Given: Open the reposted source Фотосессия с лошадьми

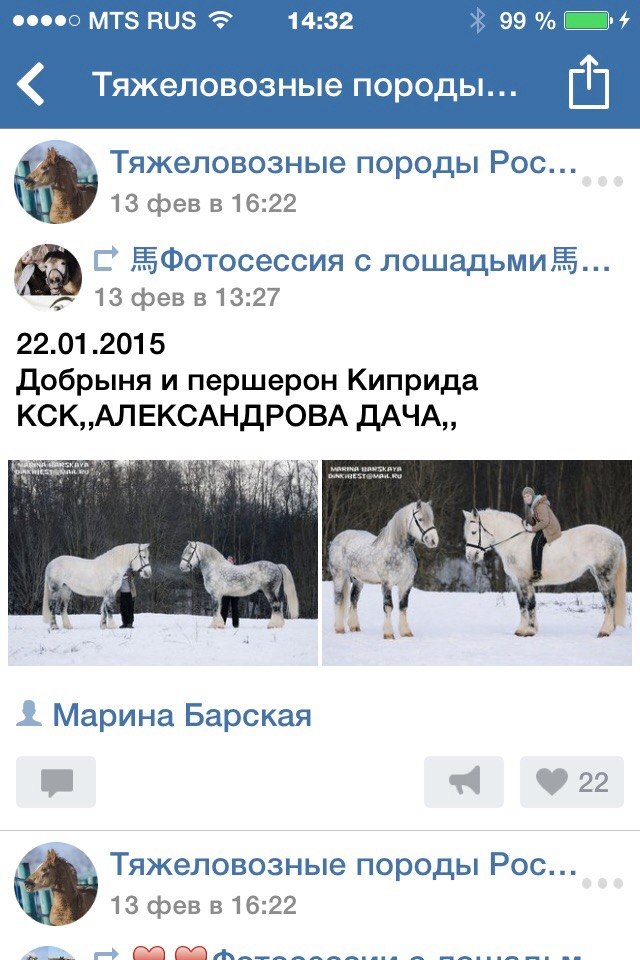Looking at the screenshot, I should [x=368, y=262].
